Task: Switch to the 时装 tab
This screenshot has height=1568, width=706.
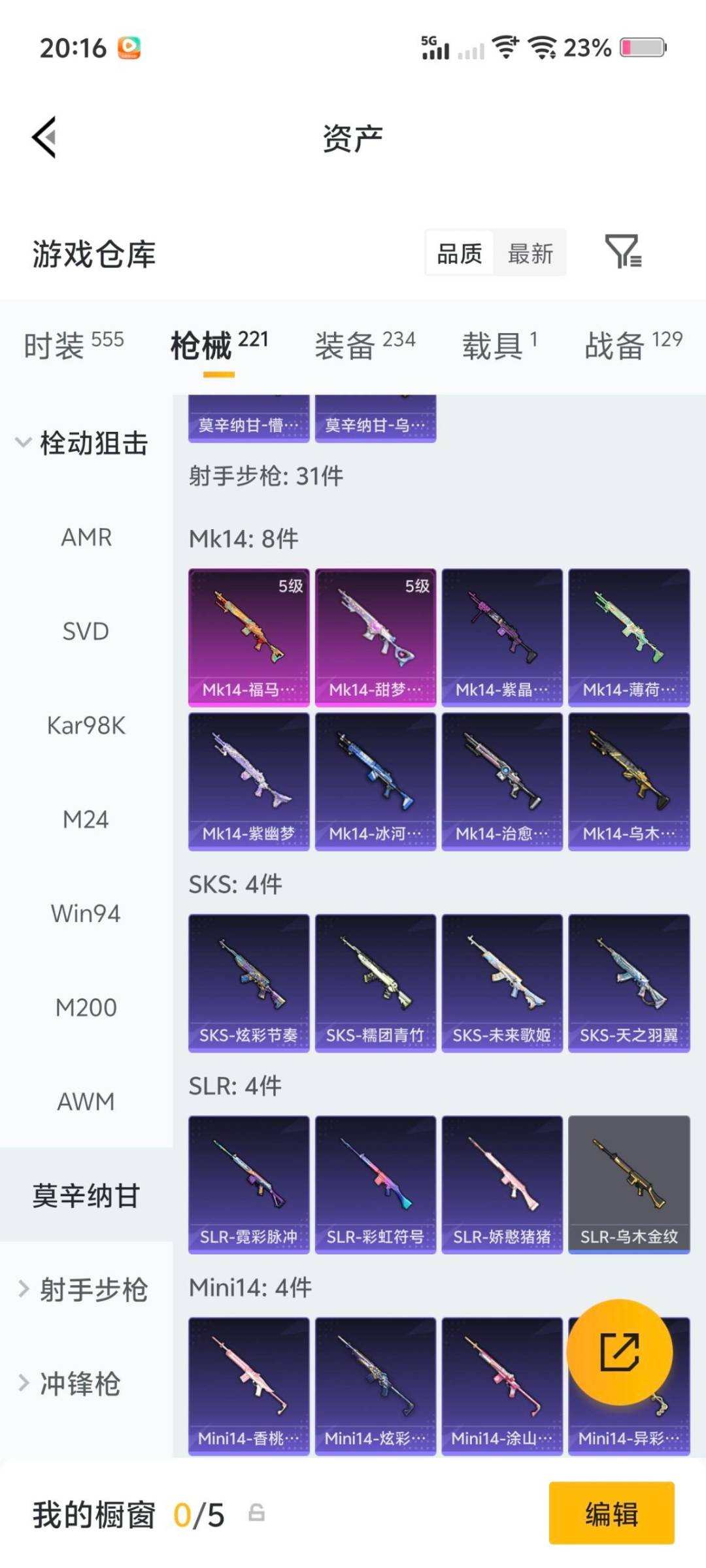Action: 73,345
